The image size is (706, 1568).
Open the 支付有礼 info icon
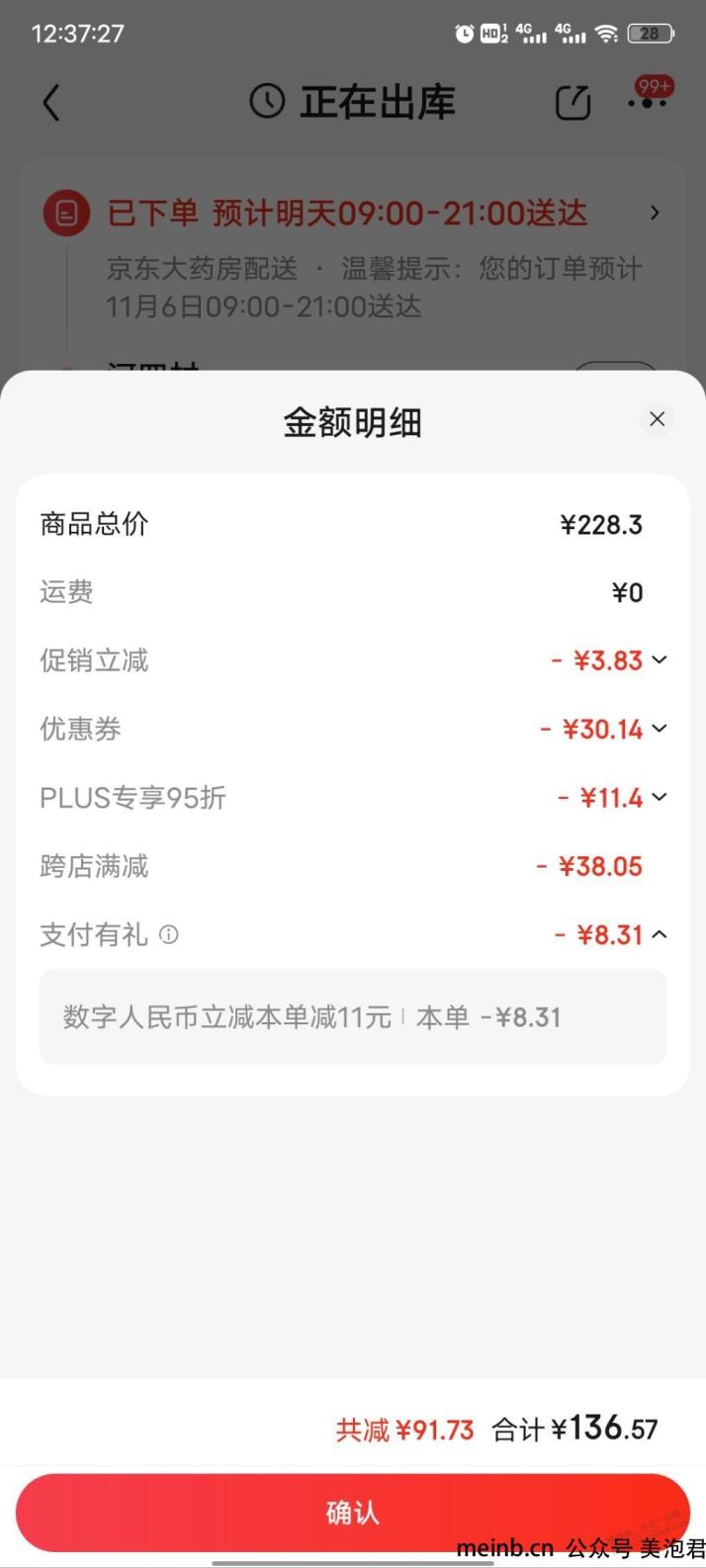(169, 934)
